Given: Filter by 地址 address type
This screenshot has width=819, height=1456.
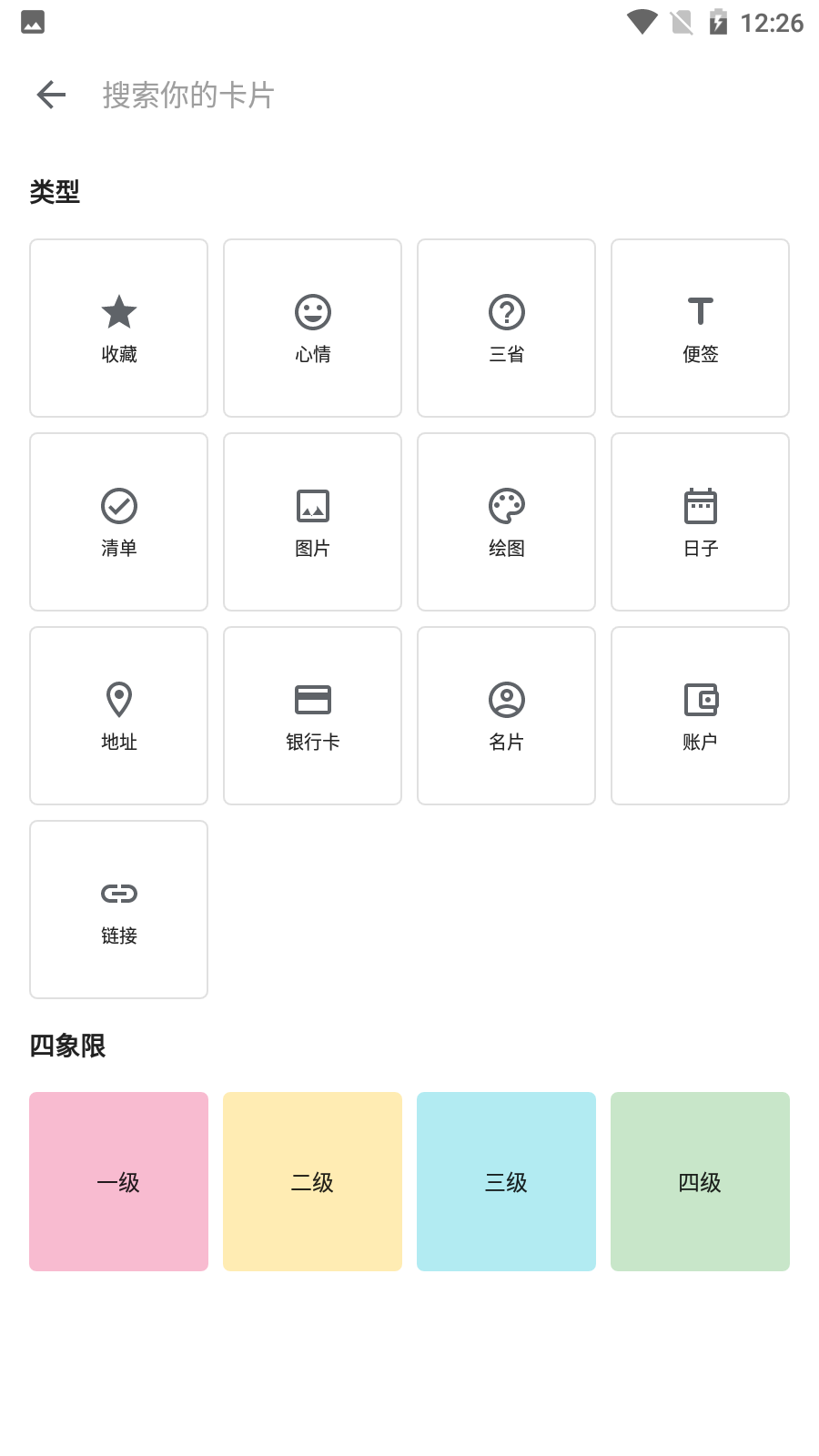Looking at the screenshot, I should pos(118,716).
